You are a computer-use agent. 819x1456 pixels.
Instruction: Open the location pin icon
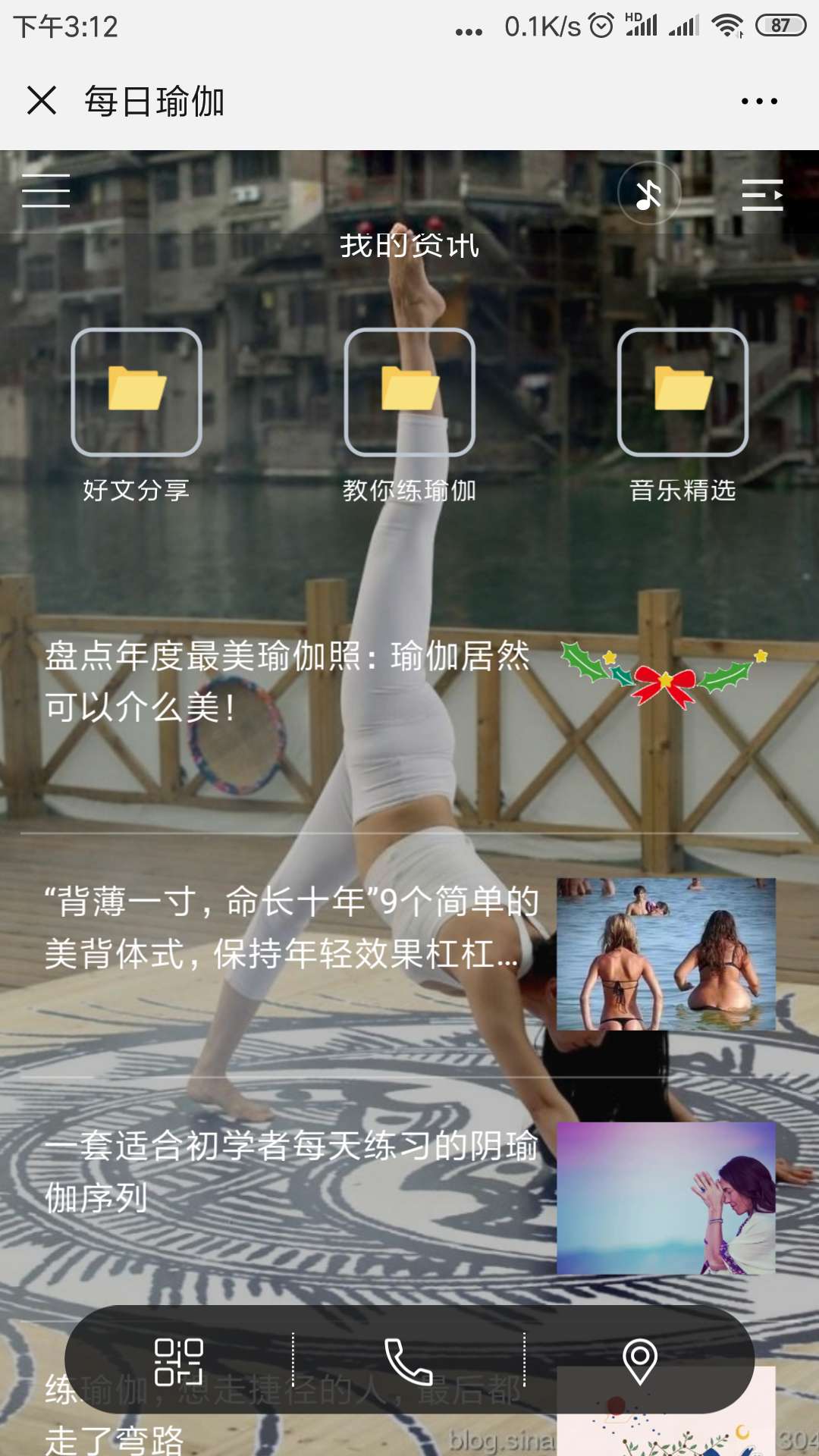(x=639, y=1361)
